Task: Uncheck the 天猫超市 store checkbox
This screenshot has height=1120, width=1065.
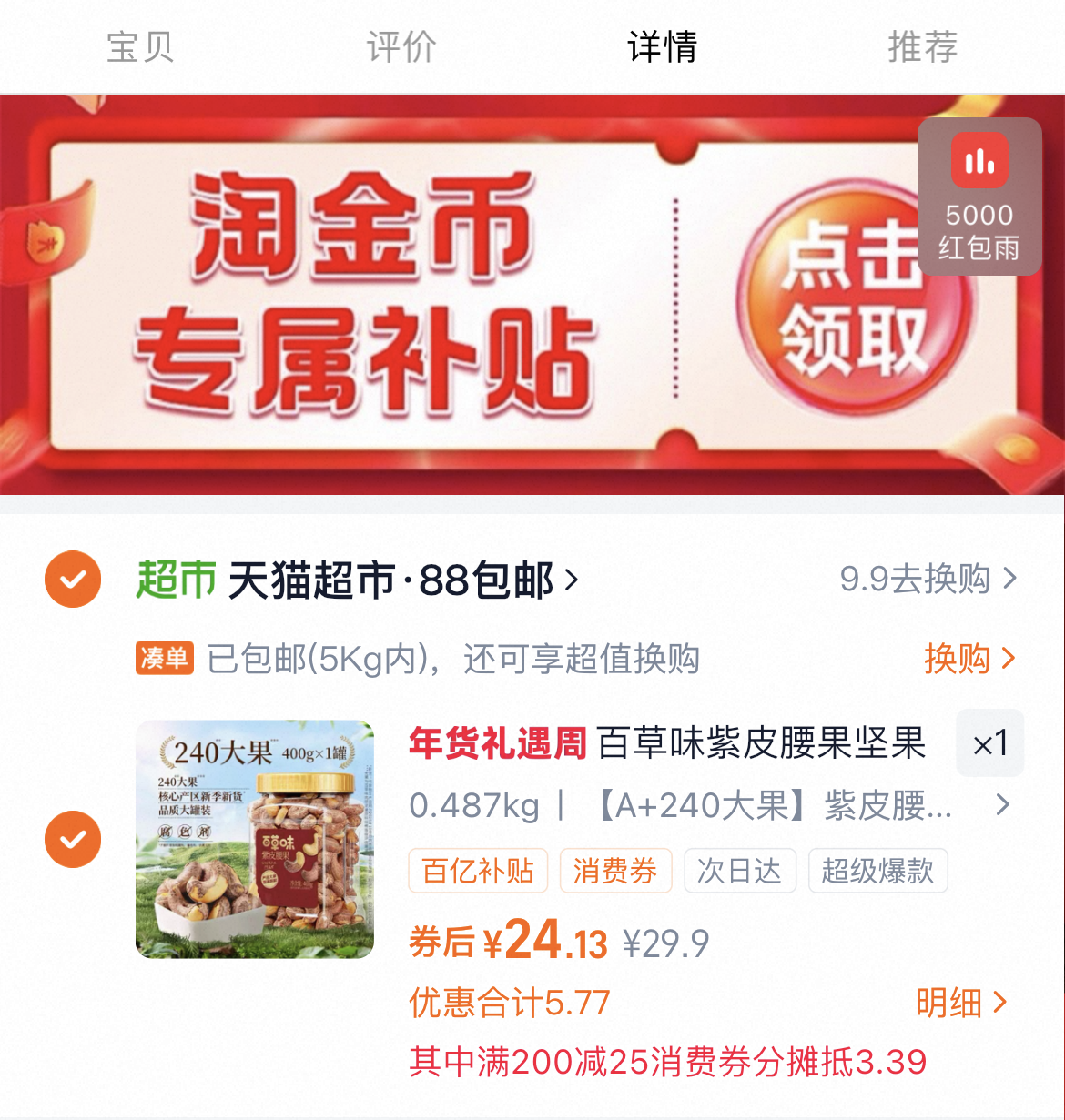Action: (73, 579)
